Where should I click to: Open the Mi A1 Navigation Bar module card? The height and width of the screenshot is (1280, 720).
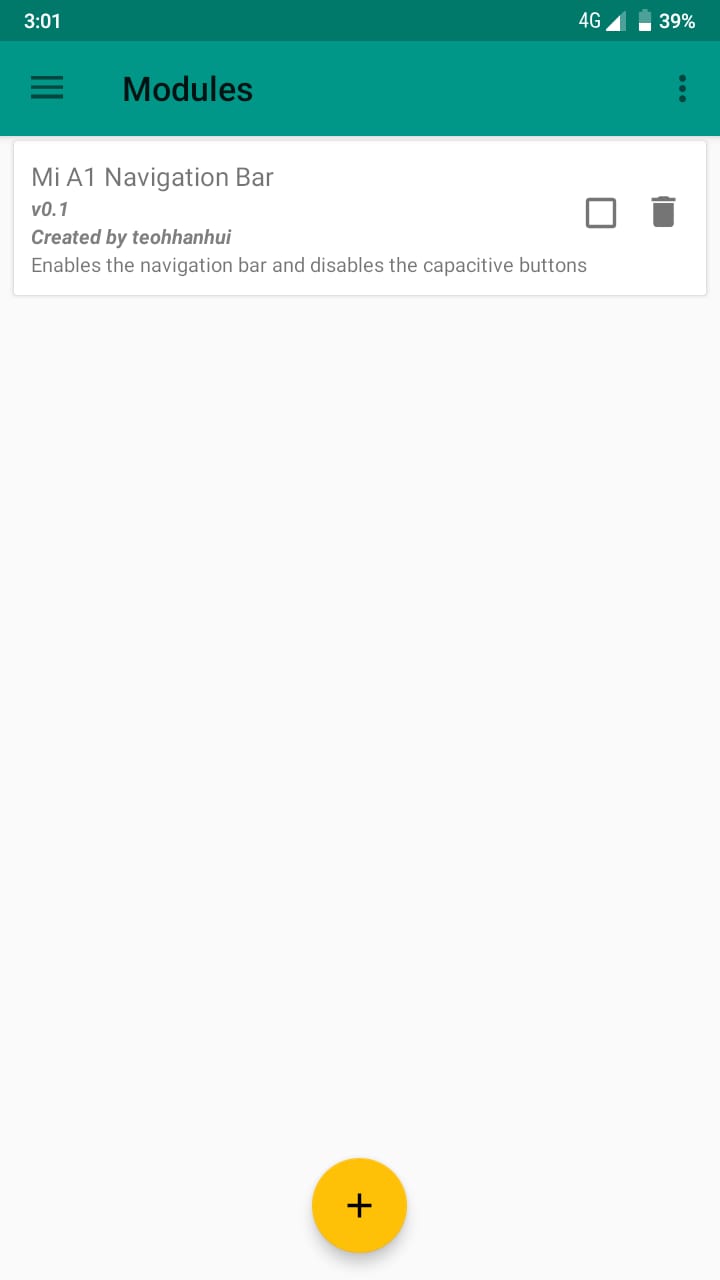(360, 218)
